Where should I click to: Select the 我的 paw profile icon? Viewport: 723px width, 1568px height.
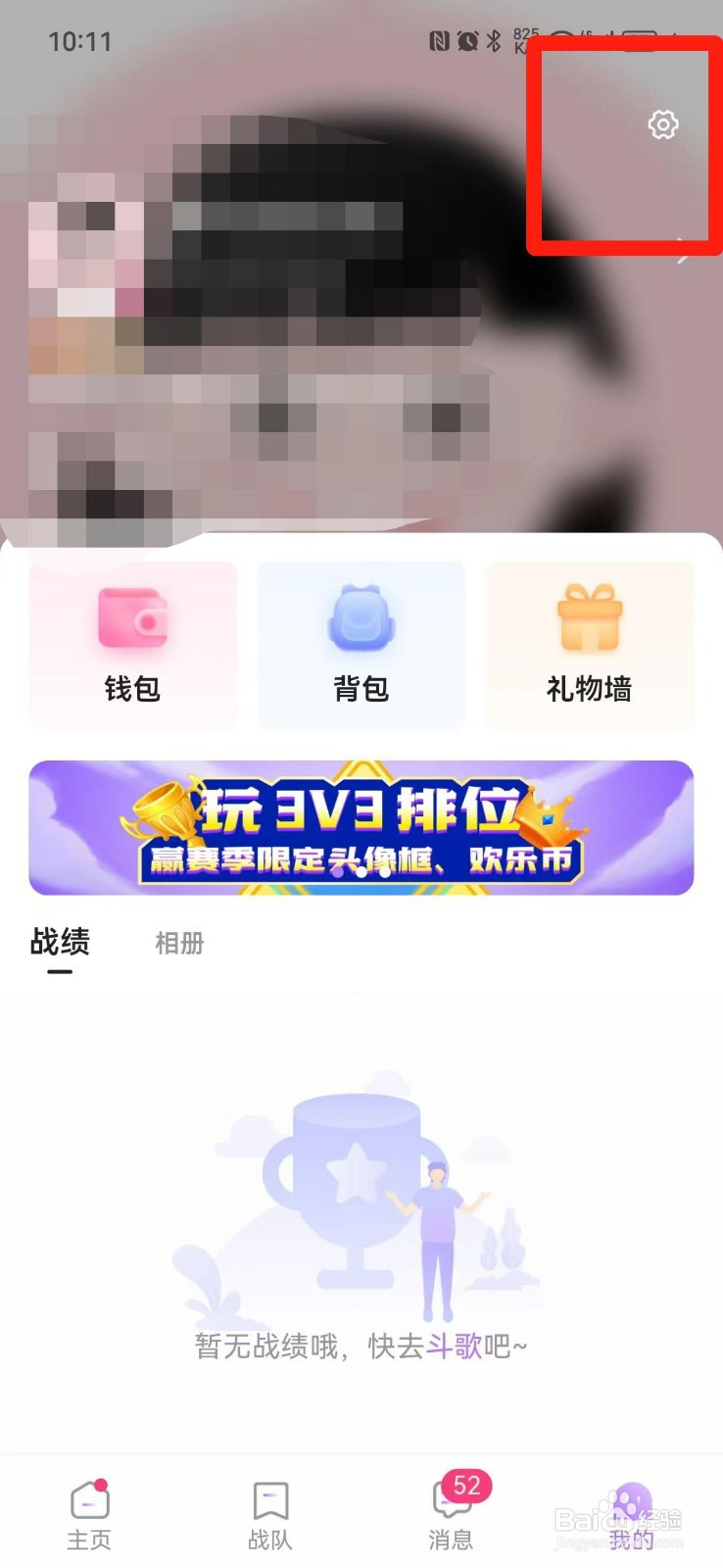(630, 1504)
